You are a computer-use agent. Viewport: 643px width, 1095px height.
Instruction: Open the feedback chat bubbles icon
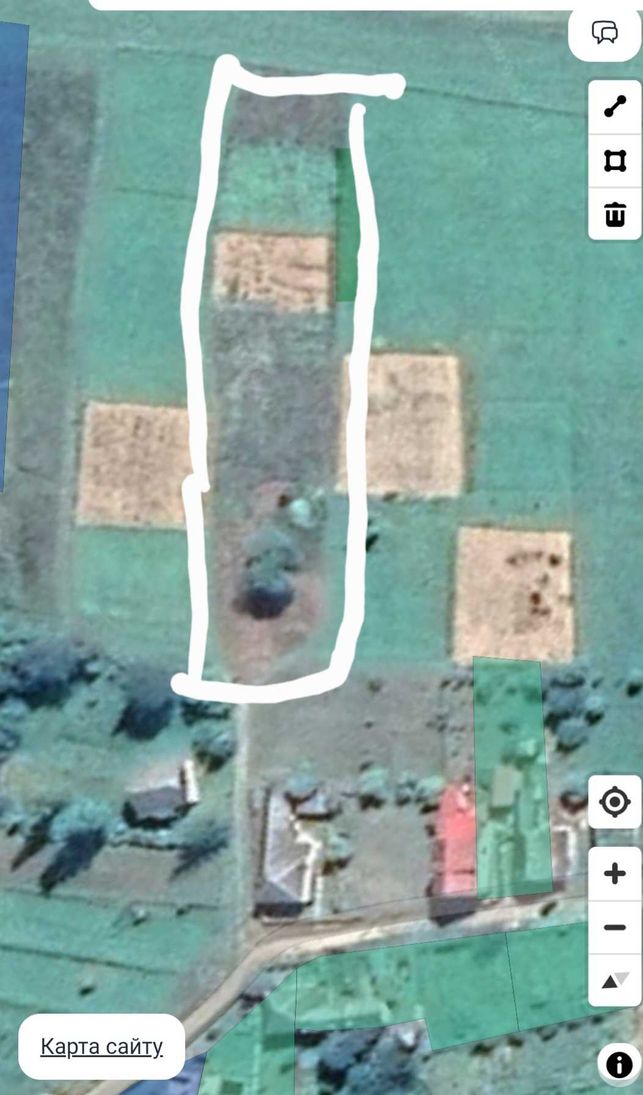pyautogui.click(x=605, y=32)
